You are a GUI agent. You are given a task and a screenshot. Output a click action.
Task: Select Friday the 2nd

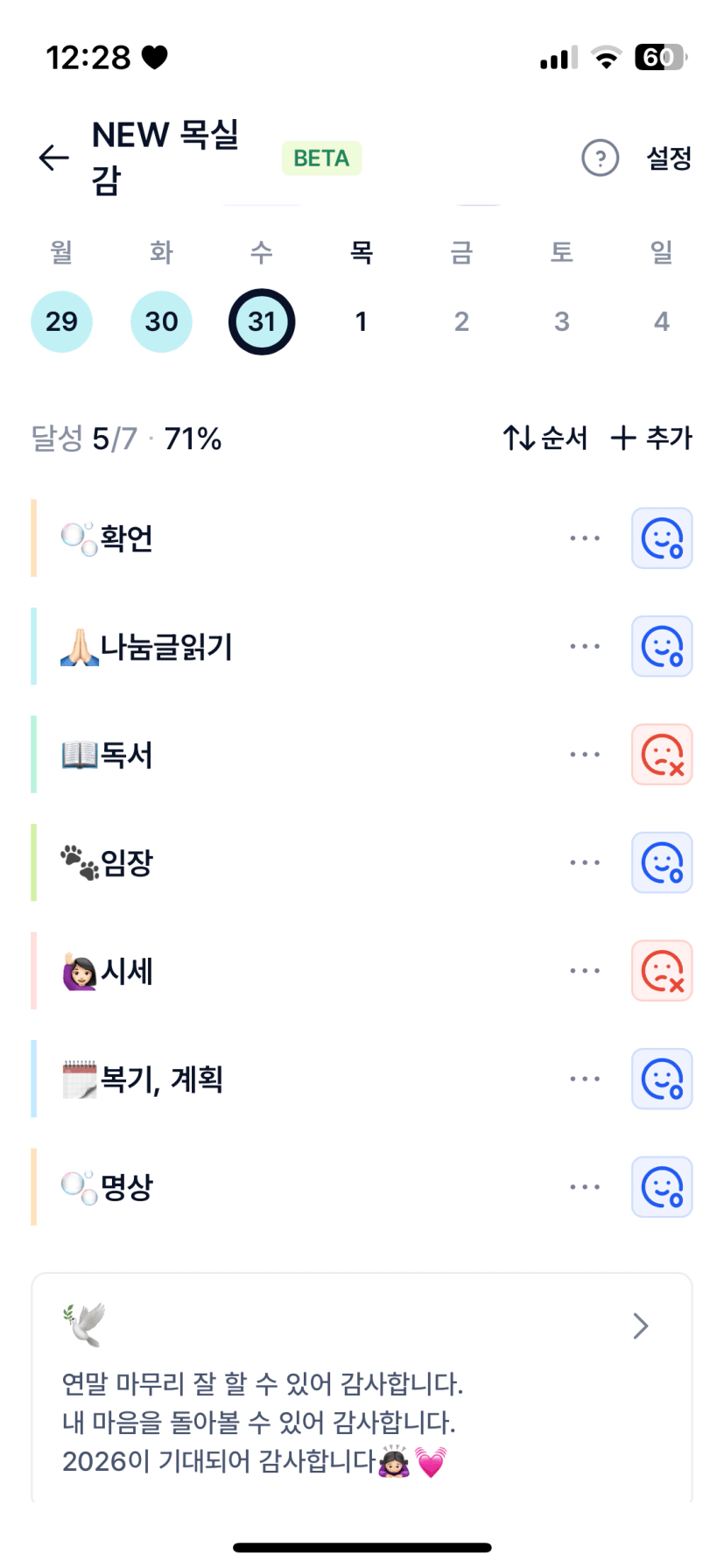point(461,321)
